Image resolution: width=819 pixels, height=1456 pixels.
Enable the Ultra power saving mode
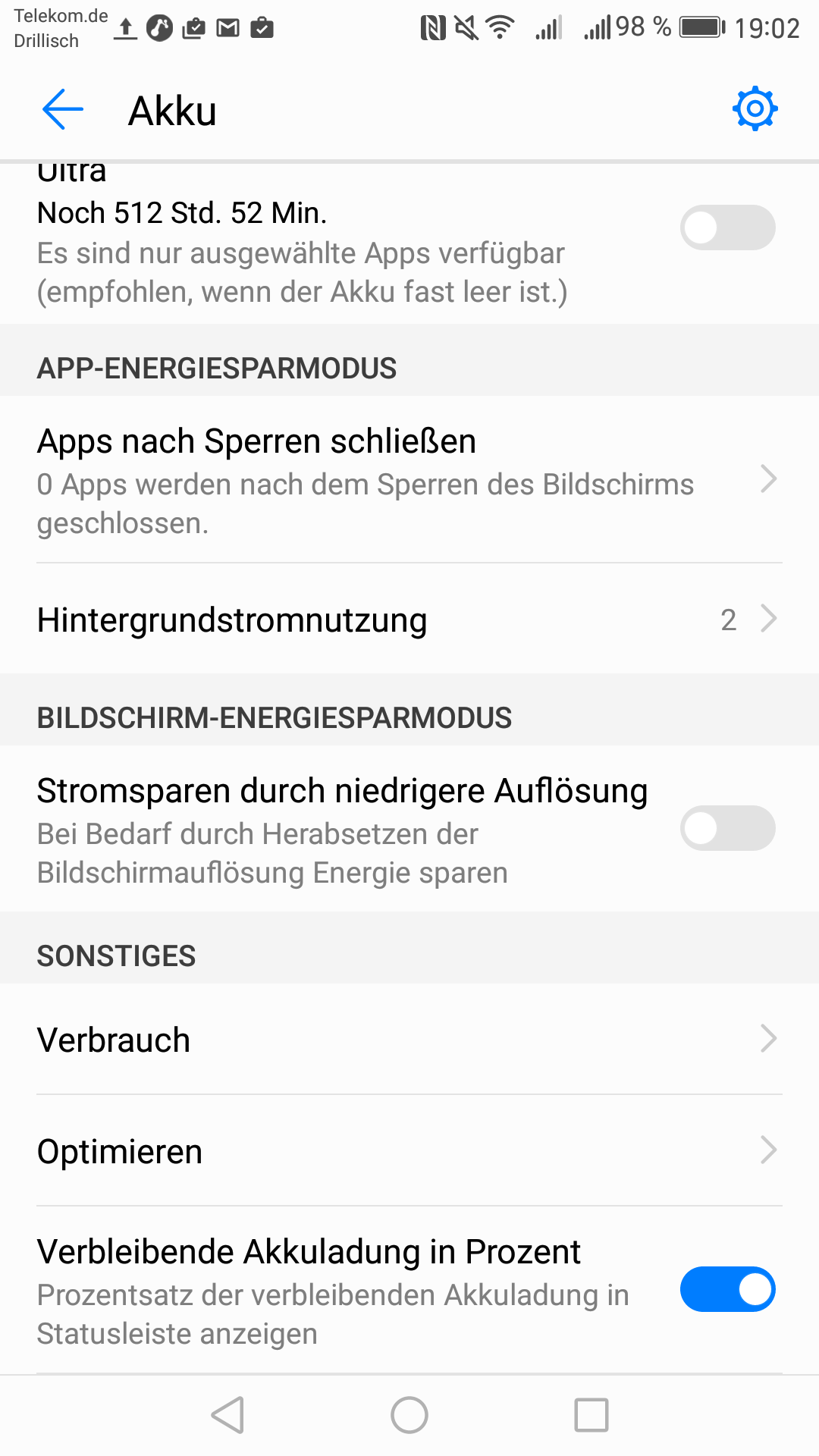(726, 227)
